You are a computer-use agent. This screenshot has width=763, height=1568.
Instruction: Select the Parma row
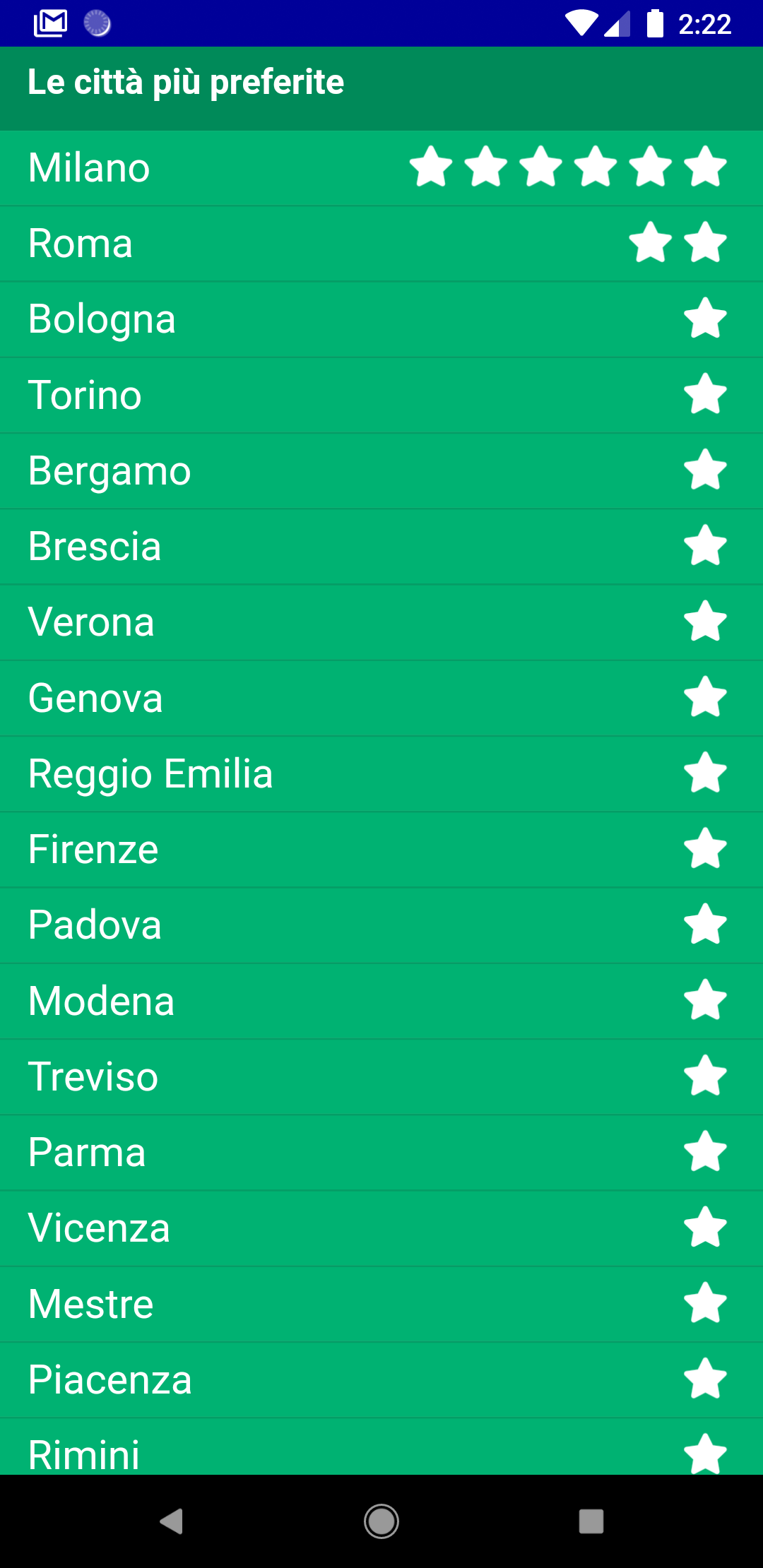click(x=381, y=1152)
